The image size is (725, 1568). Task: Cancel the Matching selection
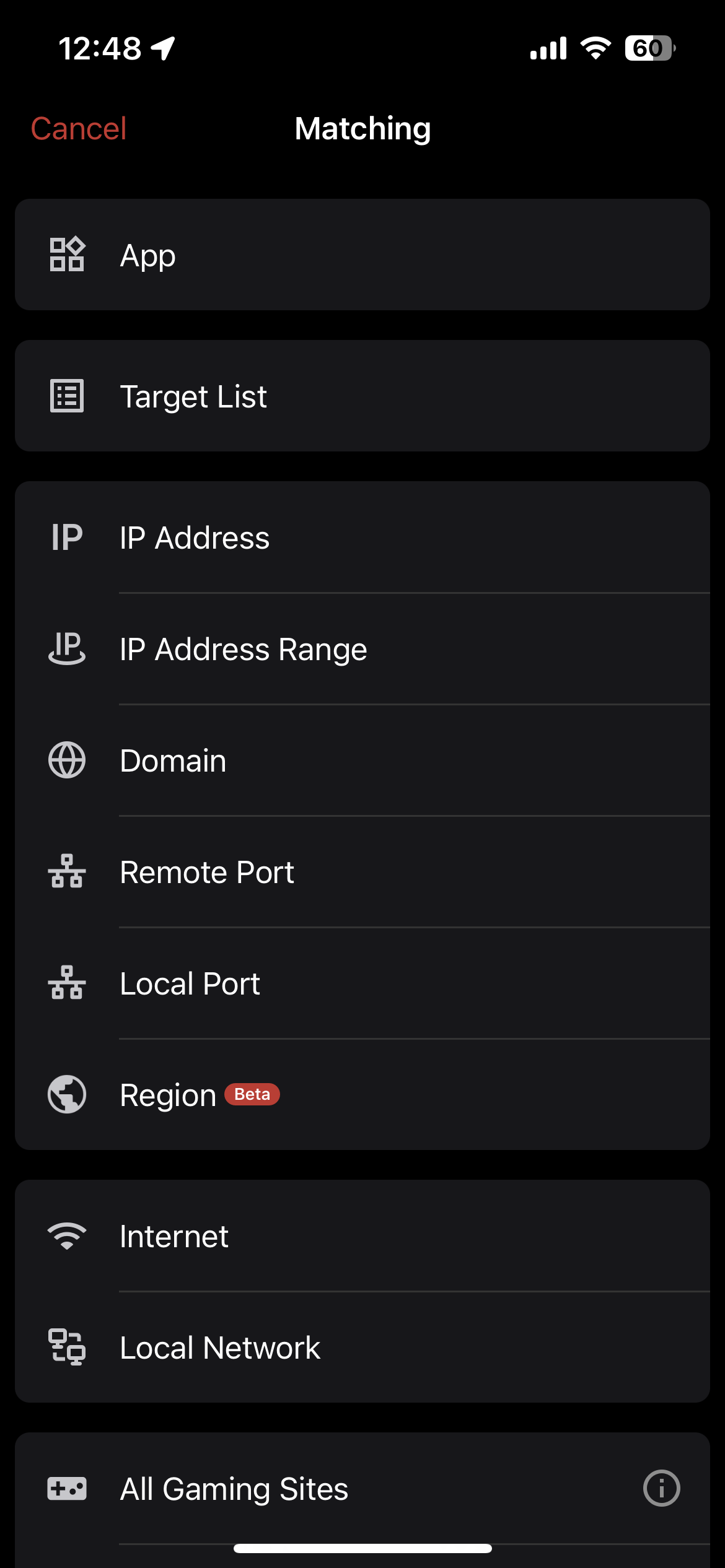pos(79,129)
